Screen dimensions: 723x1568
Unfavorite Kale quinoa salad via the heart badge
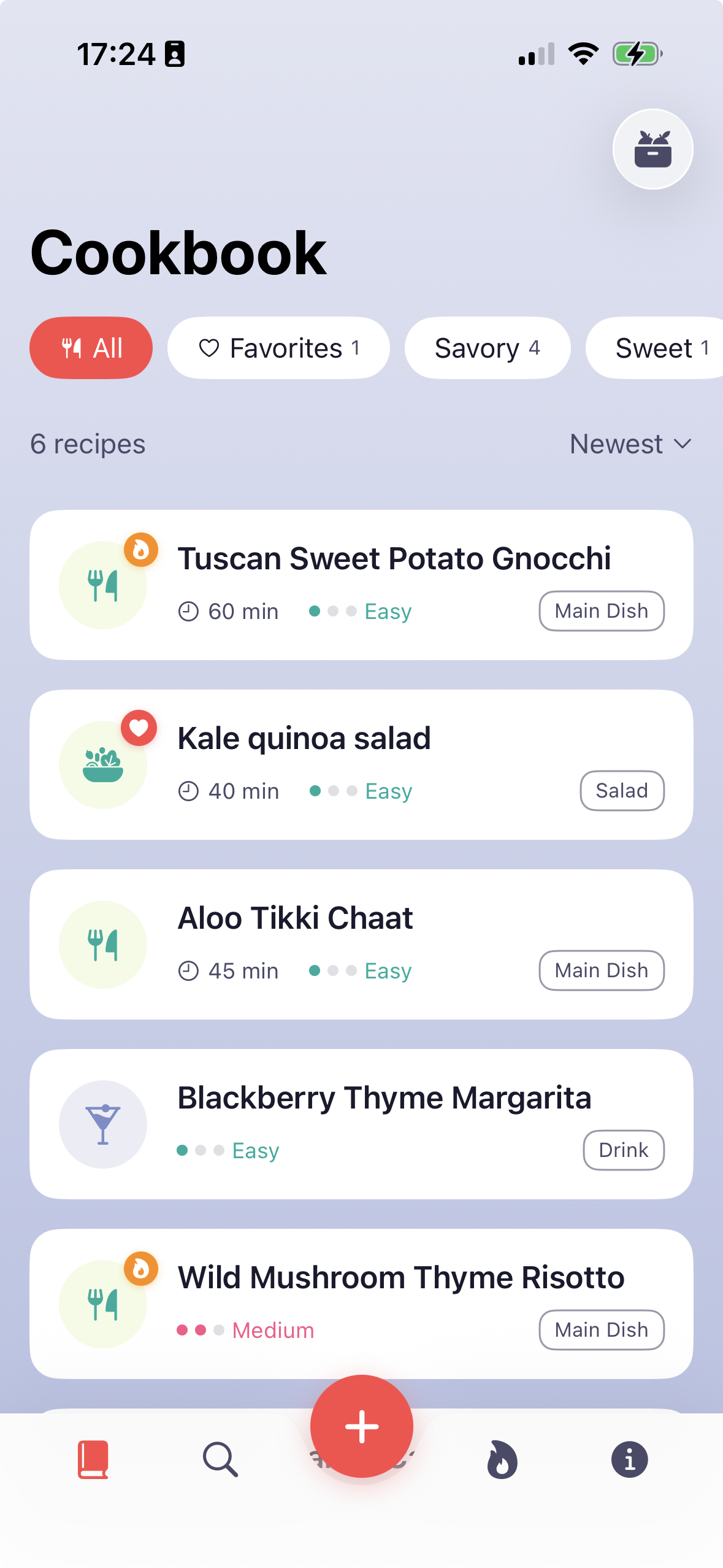click(137, 729)
